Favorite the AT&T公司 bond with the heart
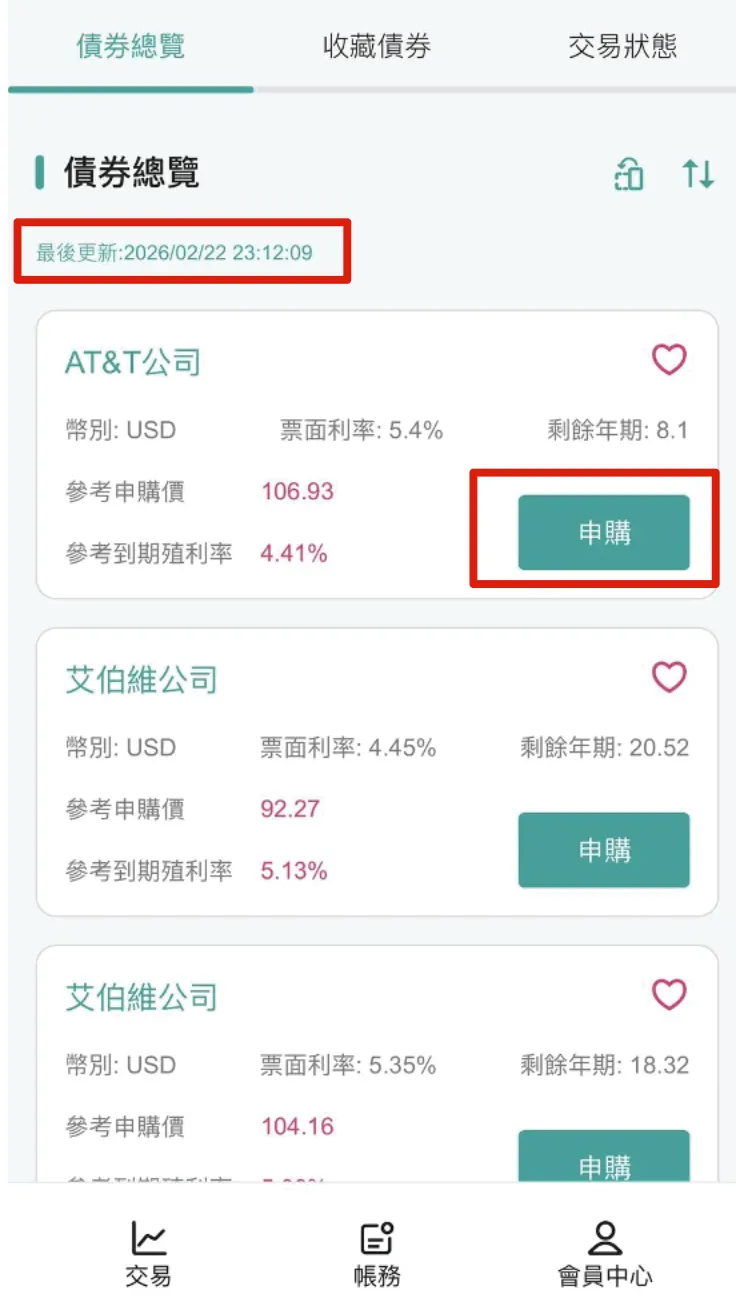The image size is (736, 1308). 670,361
